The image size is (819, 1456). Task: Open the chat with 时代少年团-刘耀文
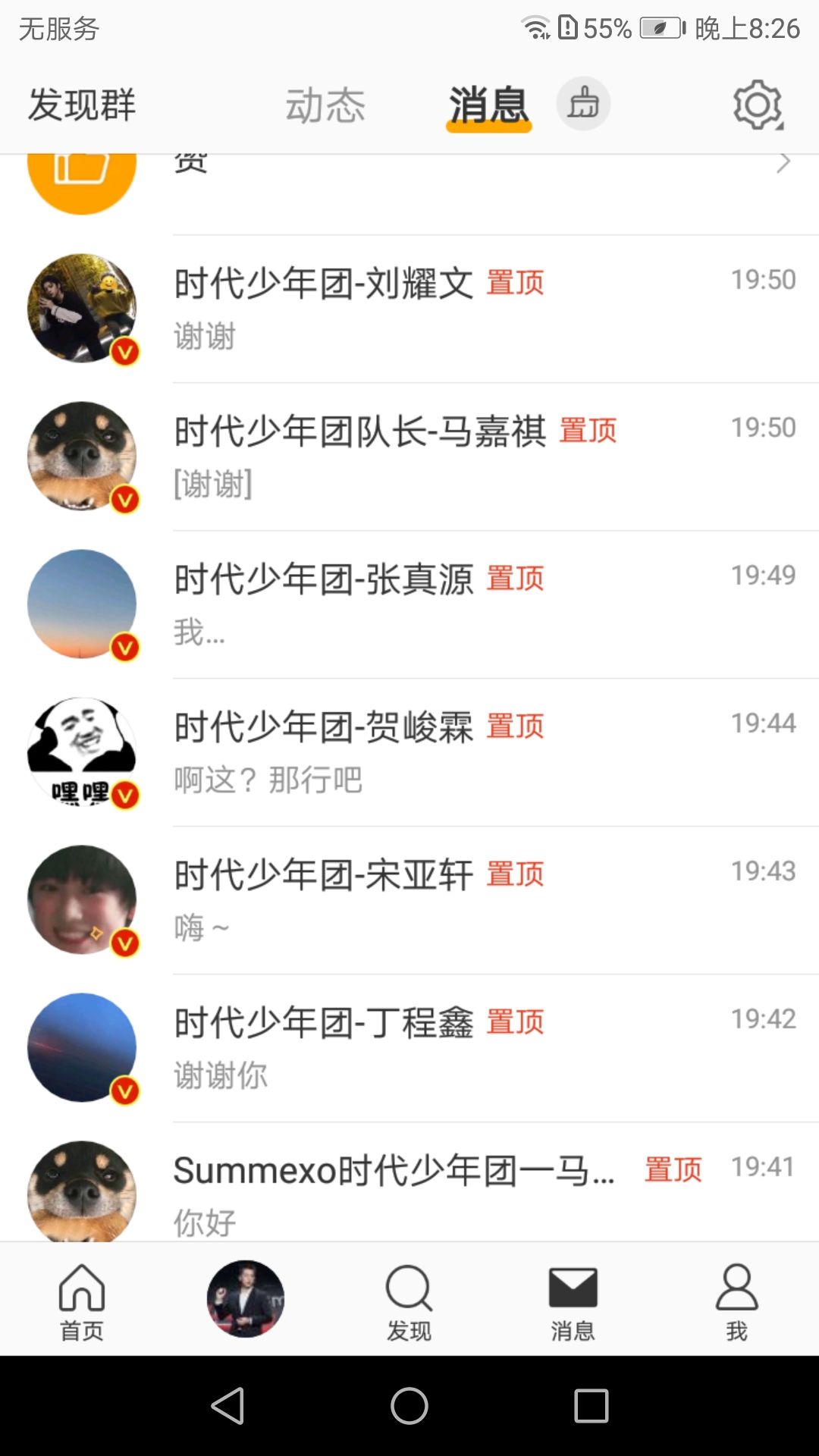[x=485, y=308]
